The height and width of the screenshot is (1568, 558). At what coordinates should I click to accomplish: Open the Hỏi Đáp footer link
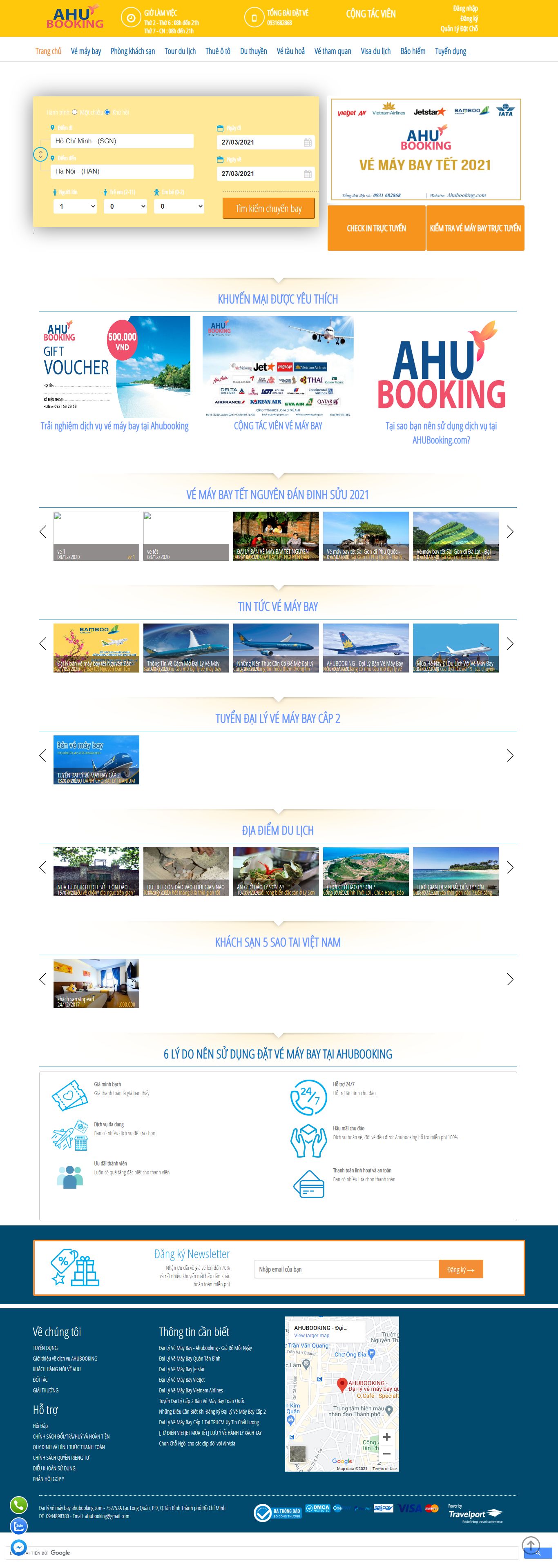(40, 1425)
